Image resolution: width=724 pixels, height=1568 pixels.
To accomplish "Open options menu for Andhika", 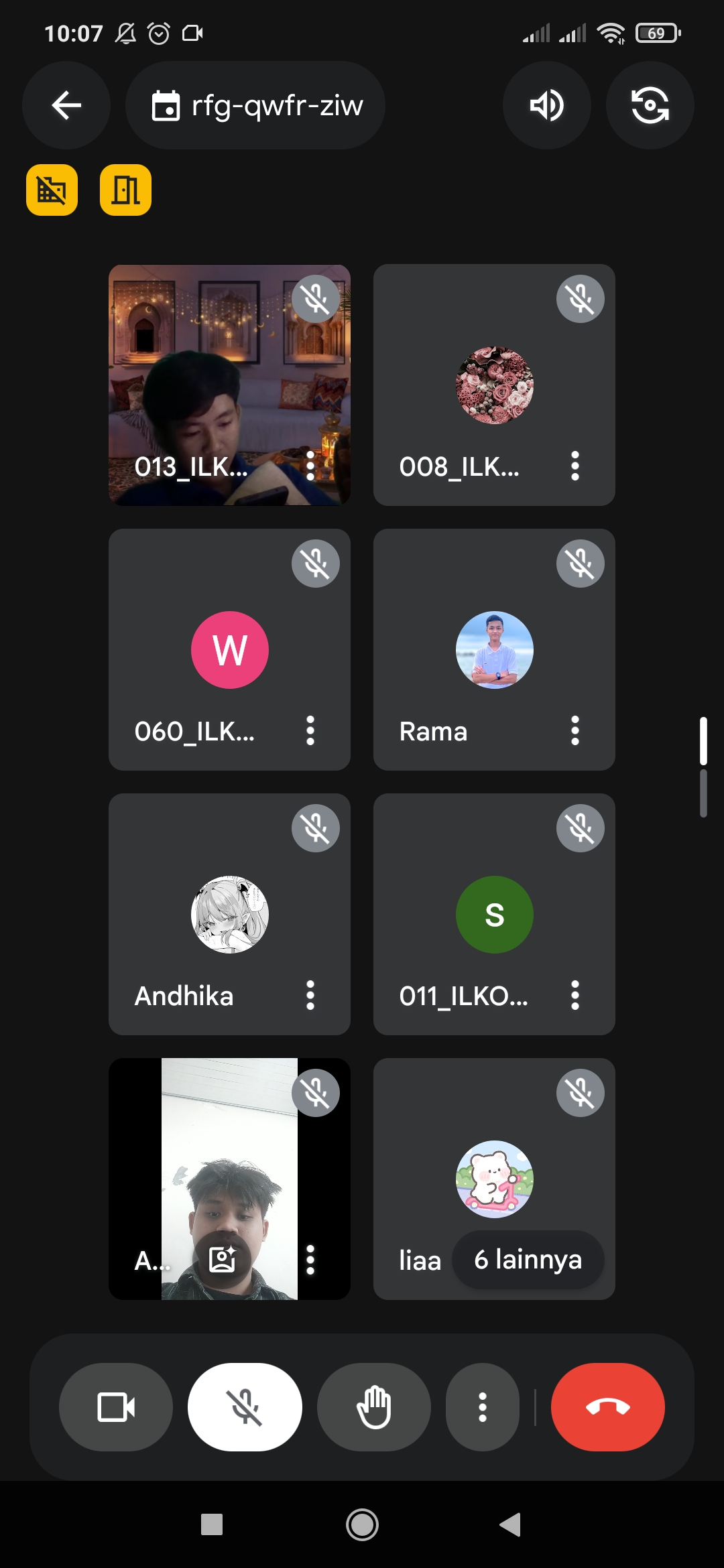I will click(x=310, y=995).
